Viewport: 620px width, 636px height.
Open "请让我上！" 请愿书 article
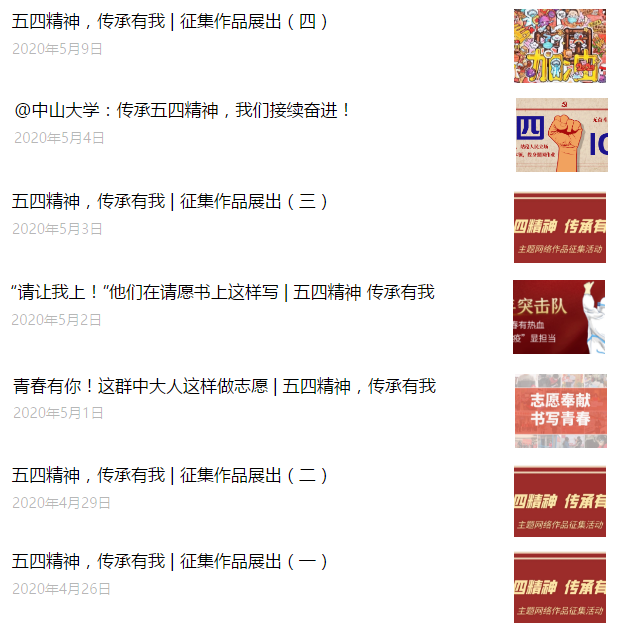(223, 292)
